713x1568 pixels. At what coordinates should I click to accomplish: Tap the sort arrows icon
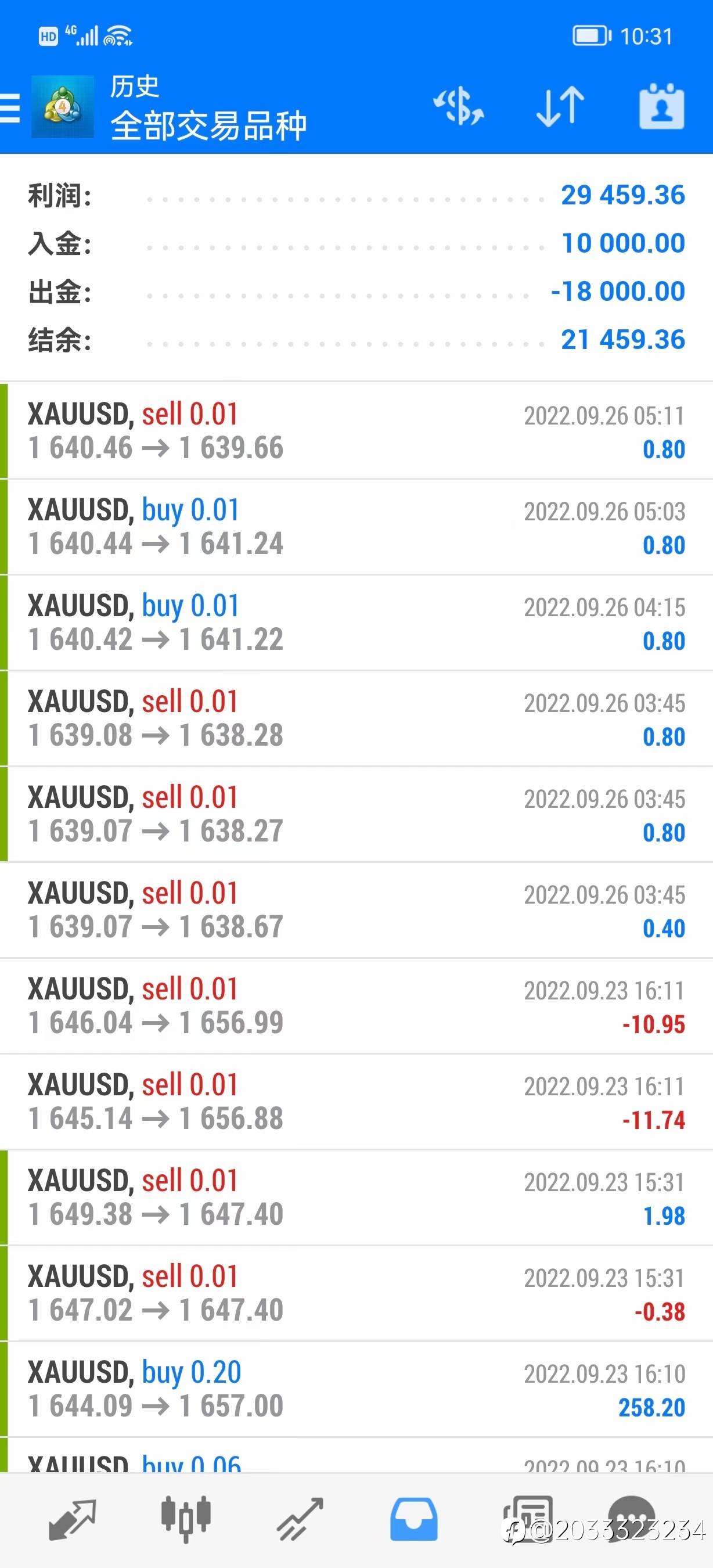(x=560, y=106)
